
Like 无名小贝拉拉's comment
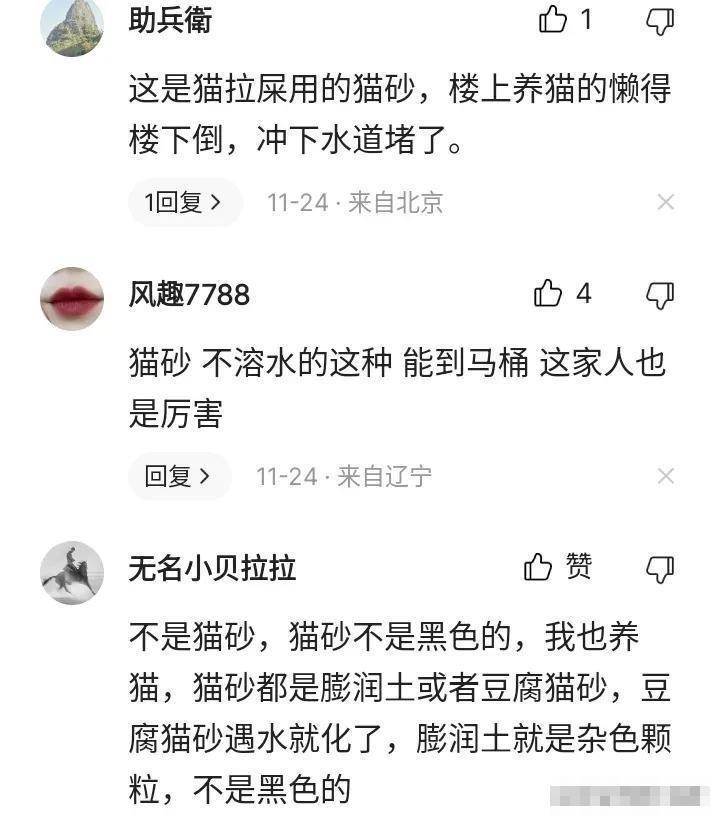tap(539, 568)
